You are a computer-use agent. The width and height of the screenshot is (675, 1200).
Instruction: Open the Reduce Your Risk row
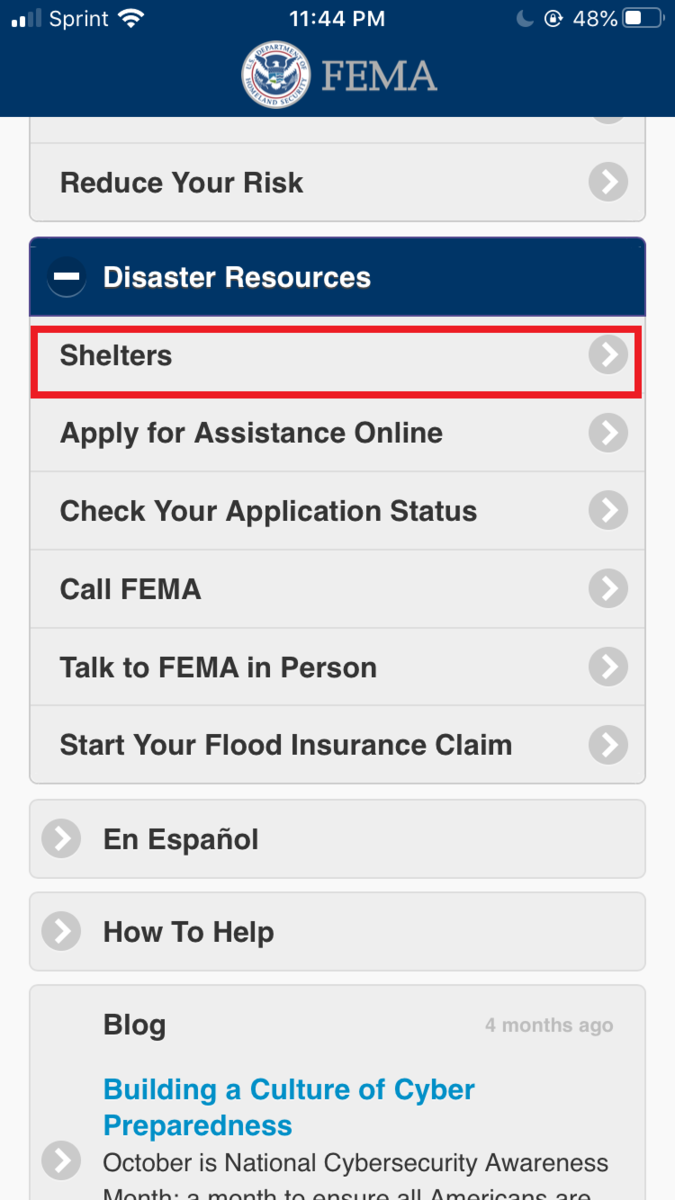[x=336, y=183]
